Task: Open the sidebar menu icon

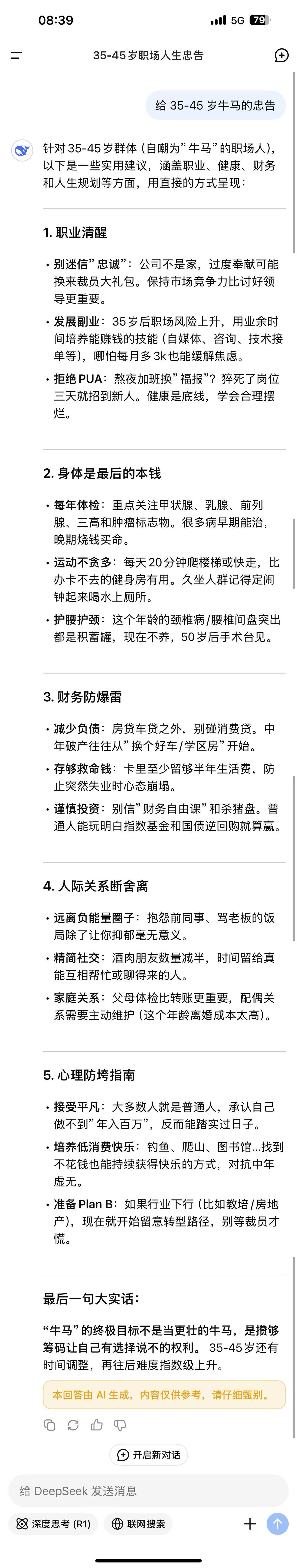Action: (x=16, y=55)
